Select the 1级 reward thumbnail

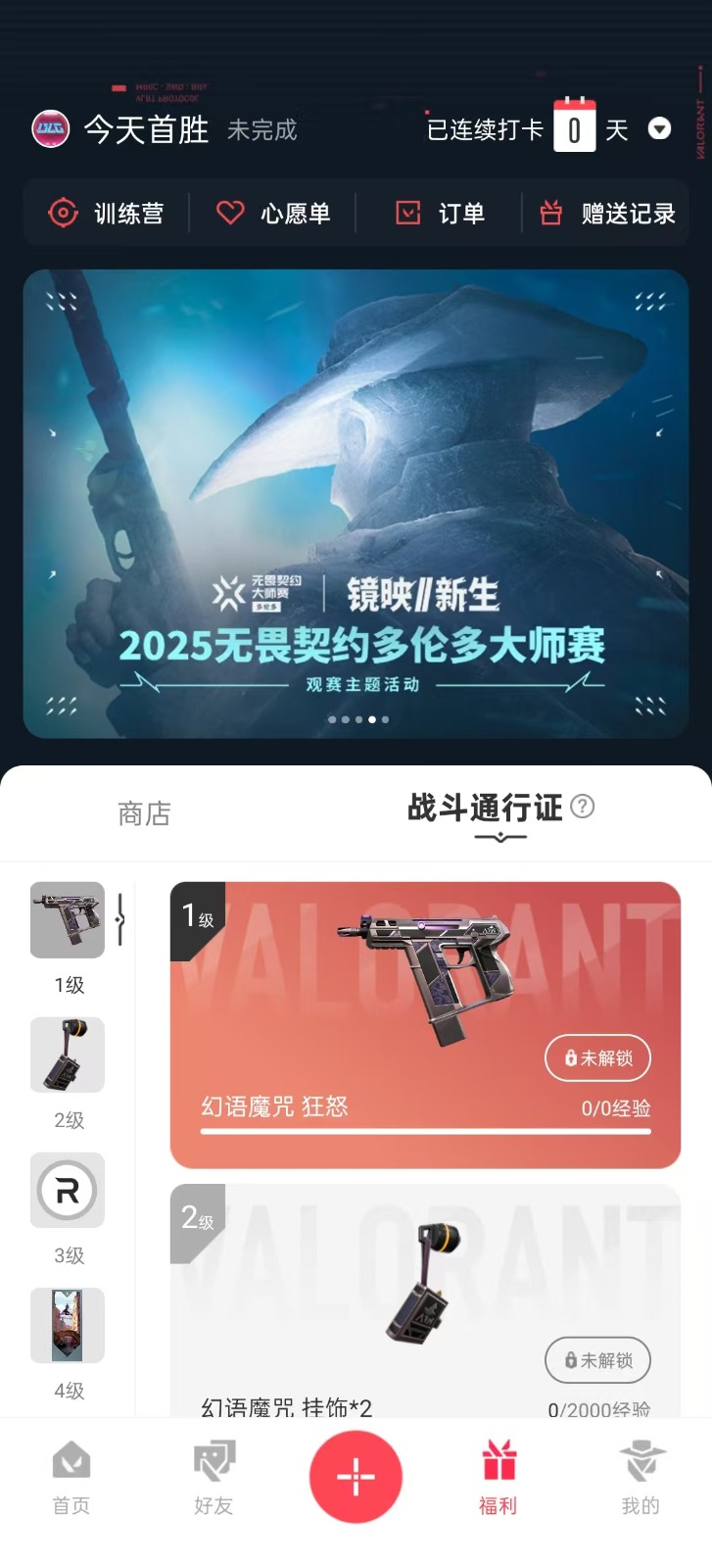click(68, 920)
